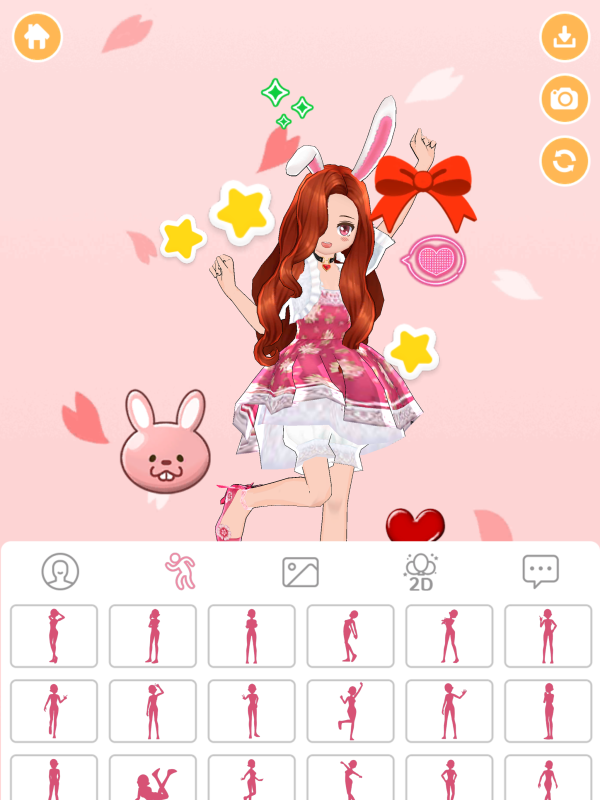Image resolution: width=600 pixels, height=800 pixels.
Task: Tap the orange rotate/refresh button
Action: click(x=564, y=161)
